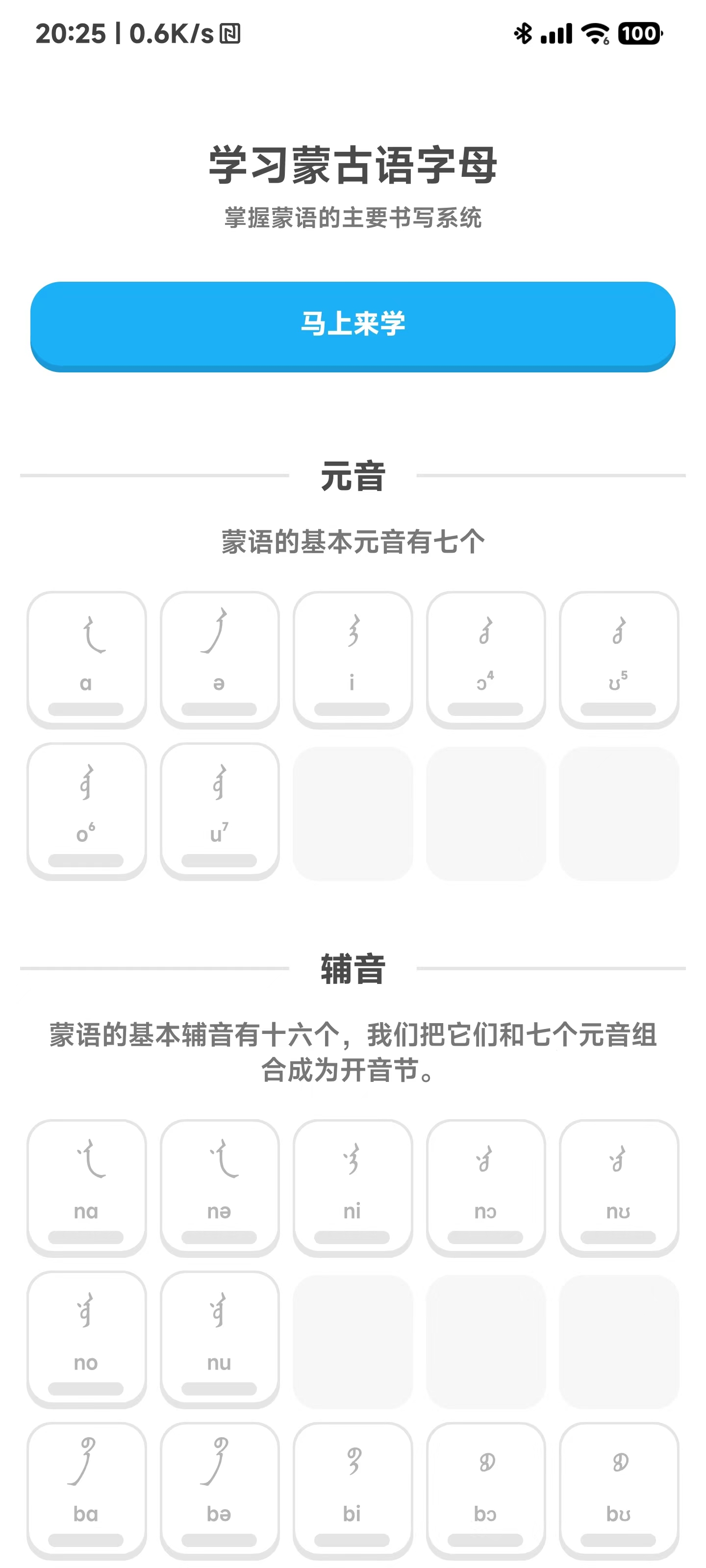Tap the vowel card labeled o
706x1568 pixels.
click(x=86, y=810)
